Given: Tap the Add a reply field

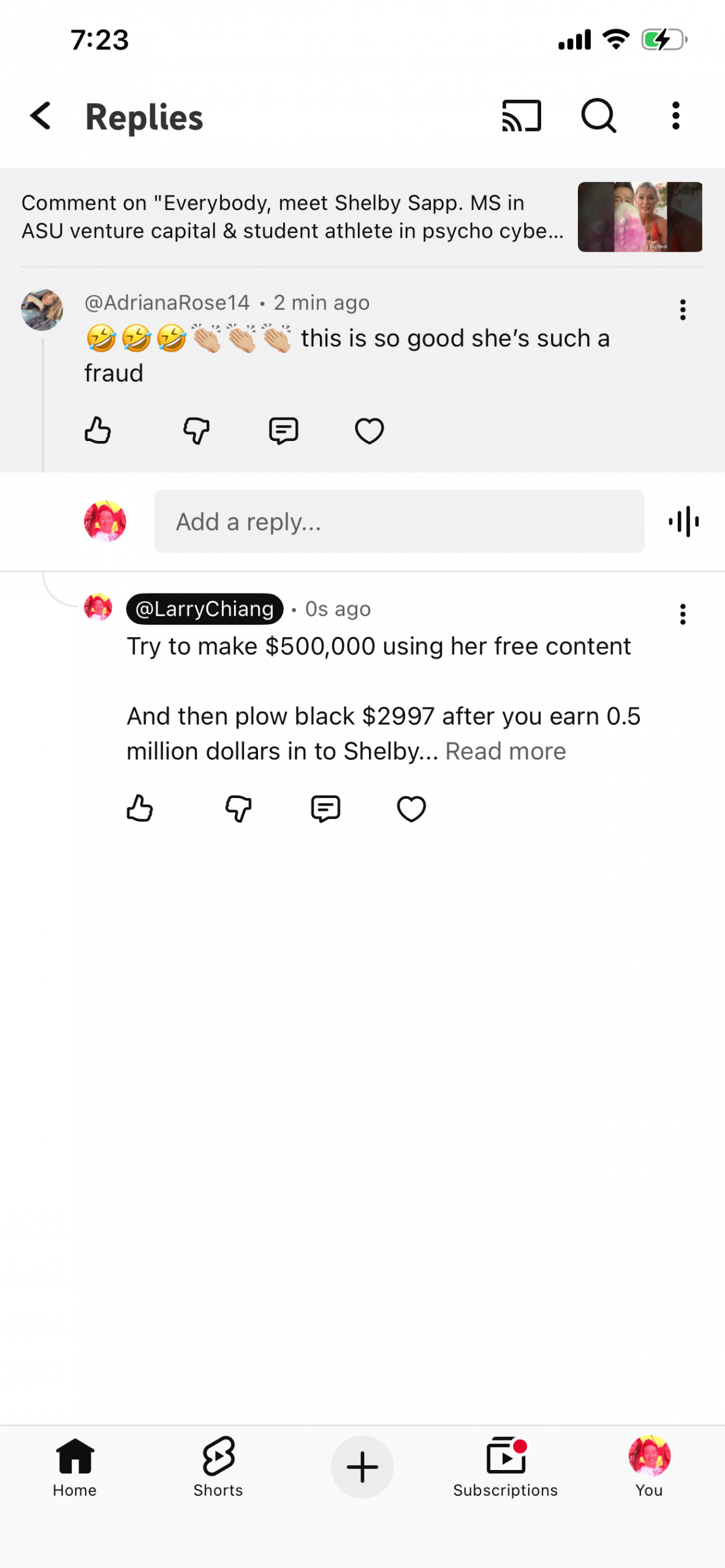Looking at the screenshot, I should 398,521.
